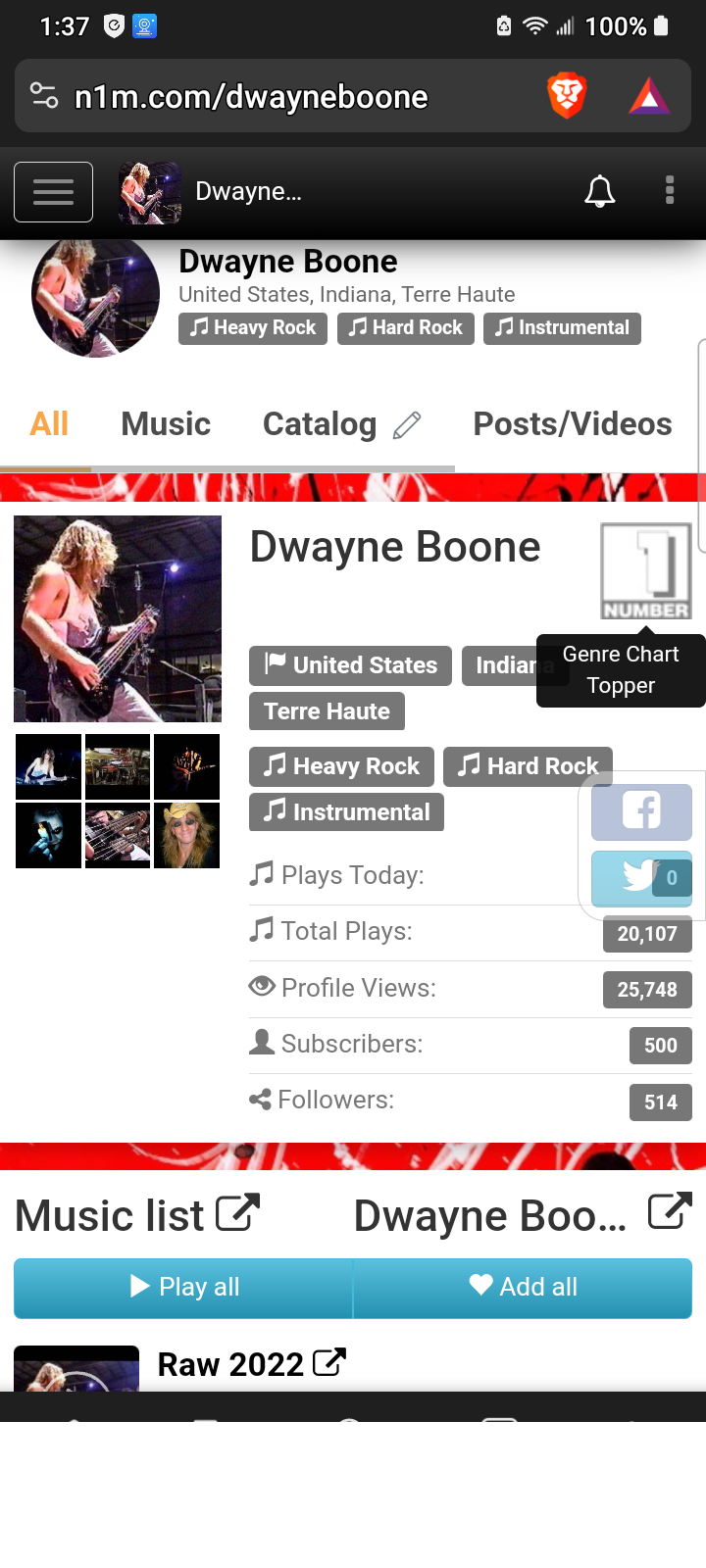Open the Music list external link
706x1568 pixels.
click(x=237, y=1213)
